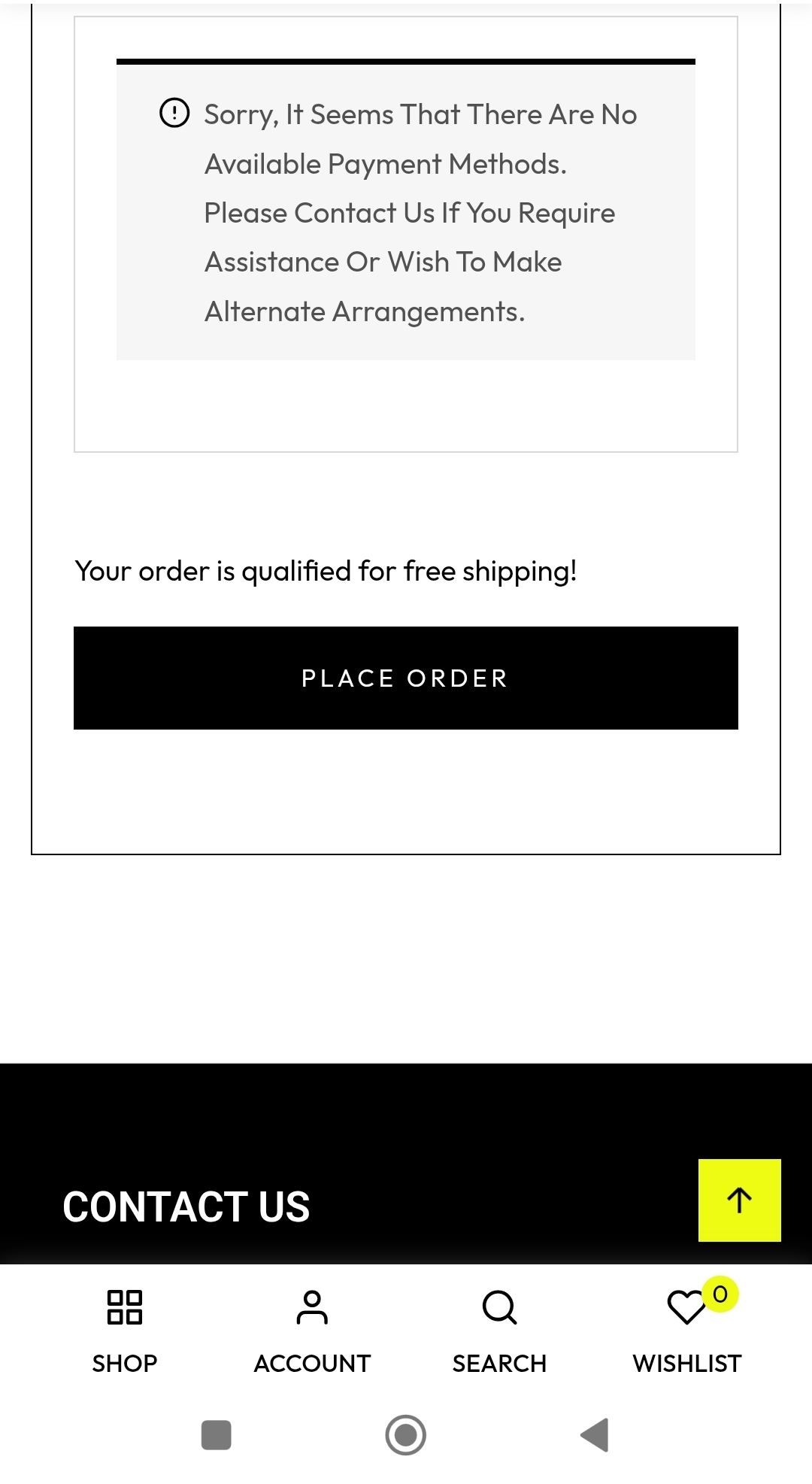Tap the system back button
This screenshot has height=1484, width=812.
coord(595,1435)
